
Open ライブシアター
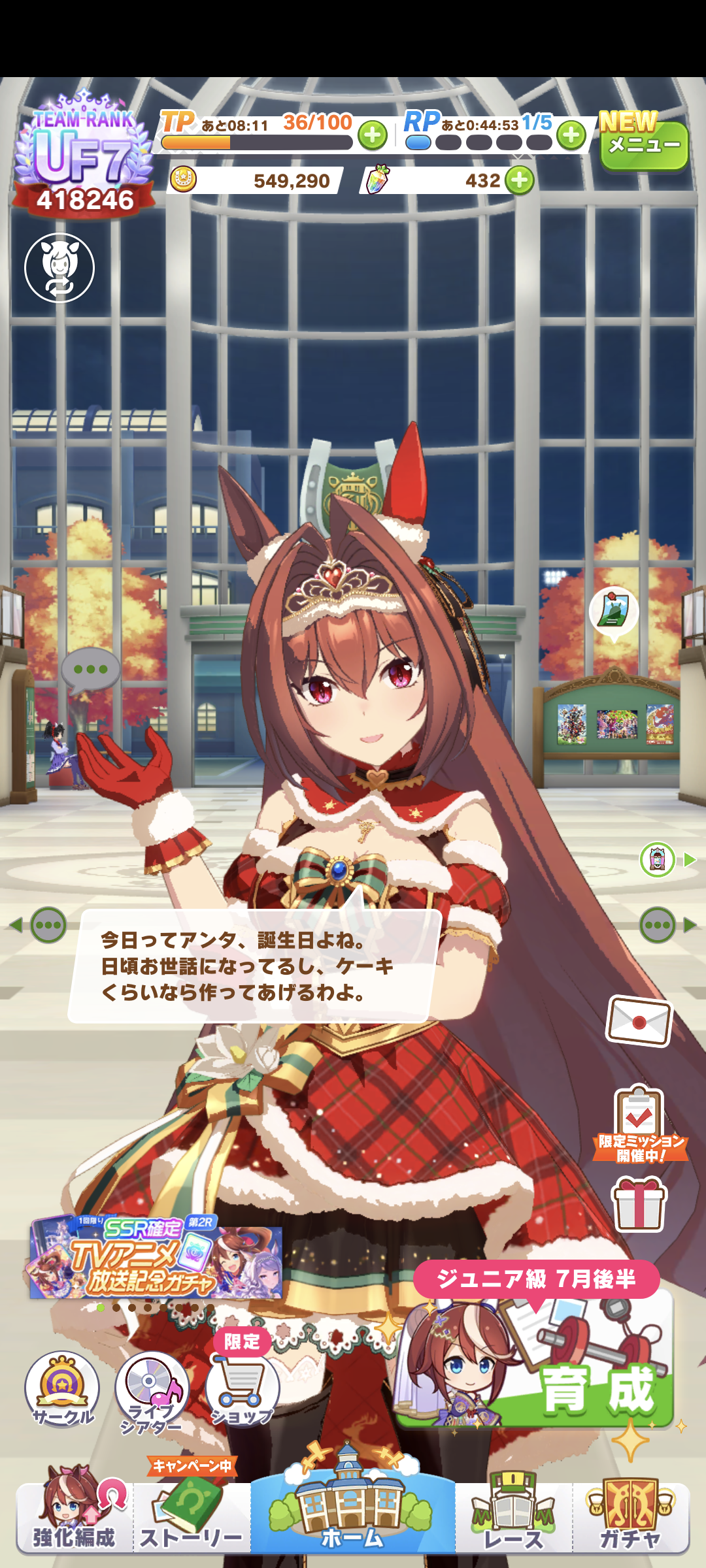(152, 1390)
